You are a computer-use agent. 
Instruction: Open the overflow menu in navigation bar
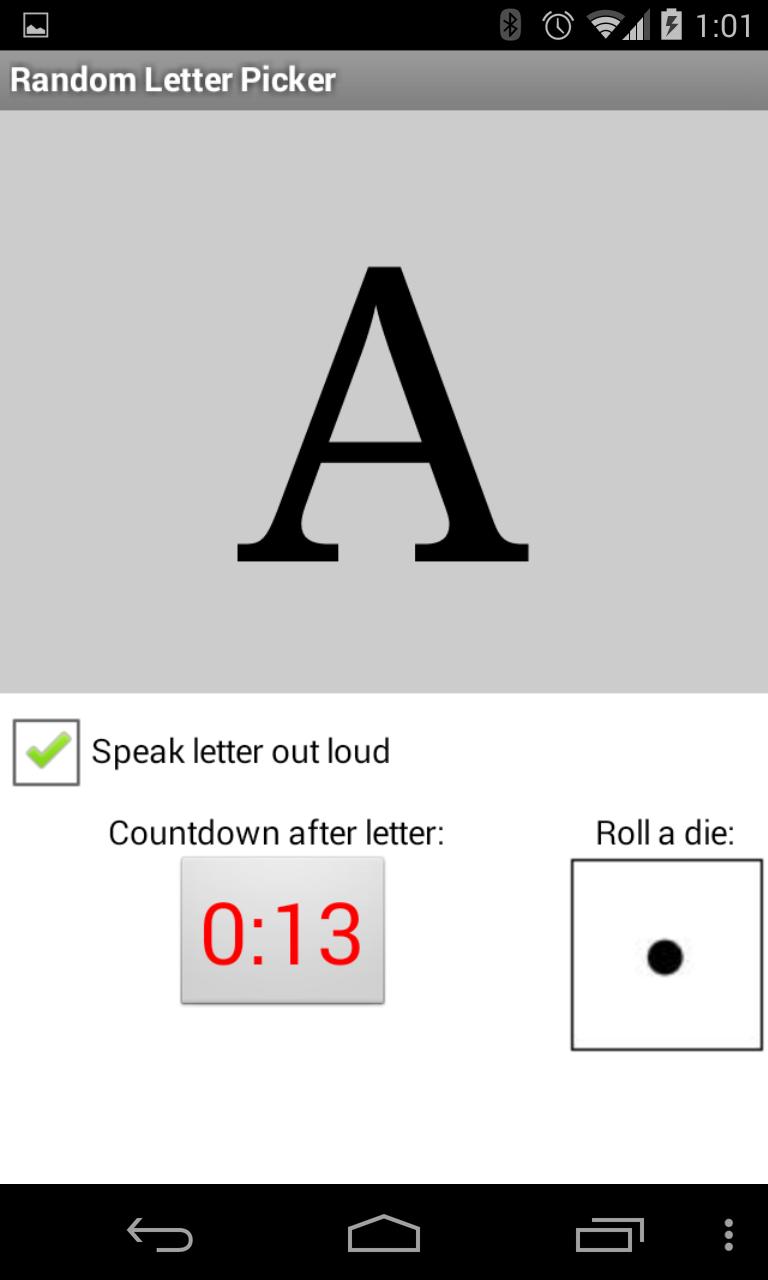728,1235
